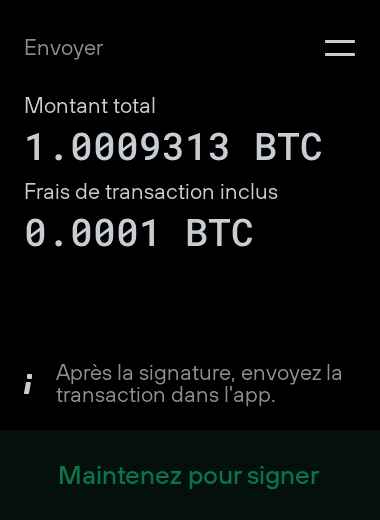Open the menu icon beside Envoyer
Viewport: 380px width, 520px height.
click(x=340, y=48)
